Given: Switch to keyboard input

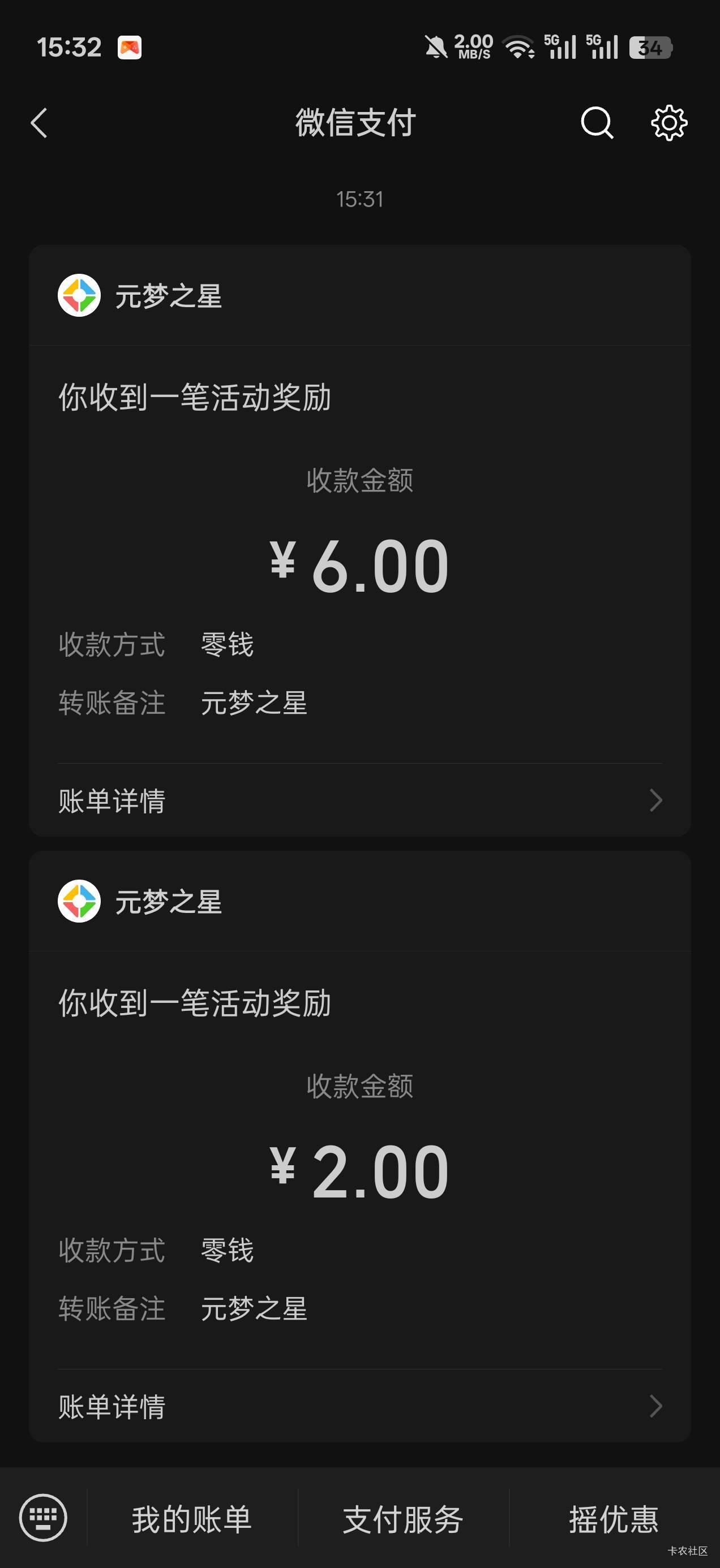Looking at the screenshot, I should 43,1518.
